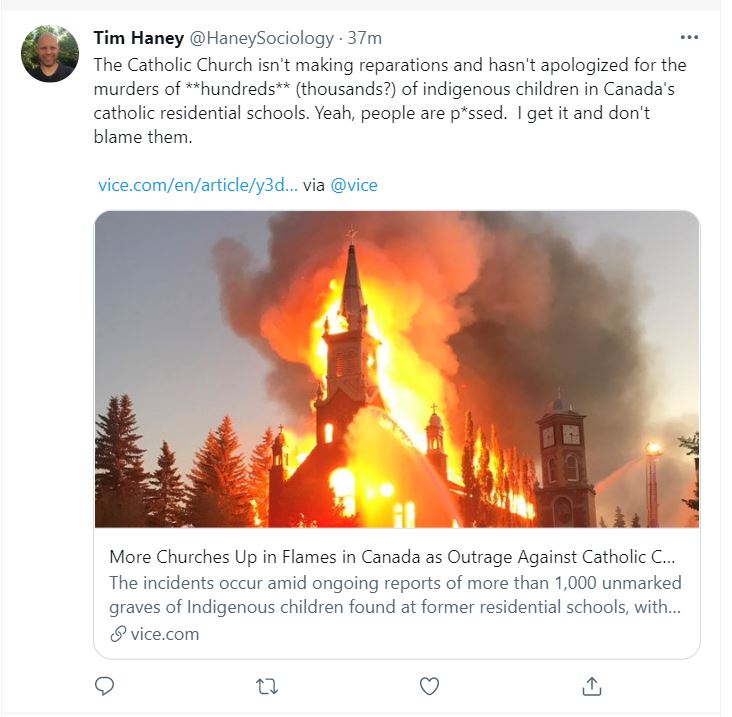Share Tim Haney's tweet

(x=591, y=686)
